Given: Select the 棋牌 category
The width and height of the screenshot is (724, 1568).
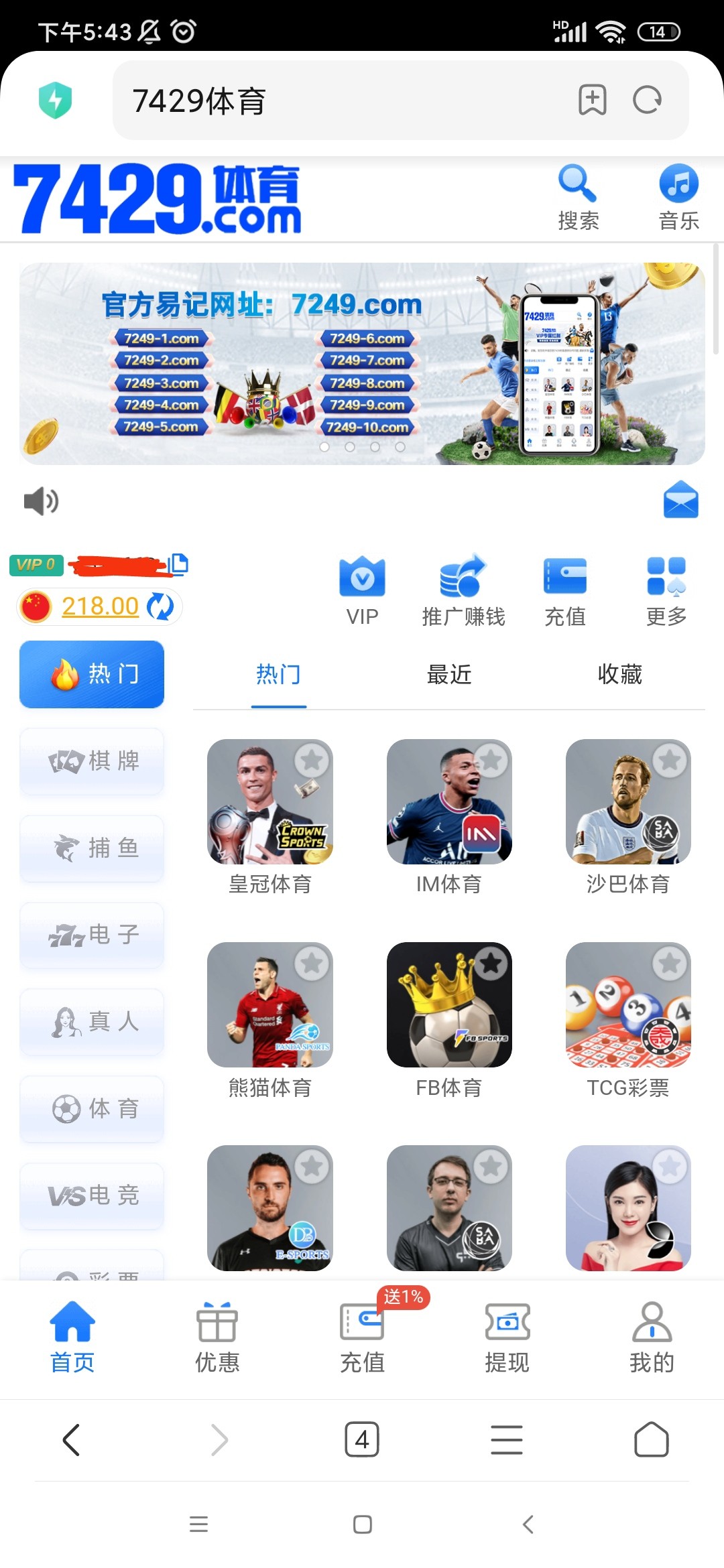Looking at the screenshot, I should click(93, 761).
